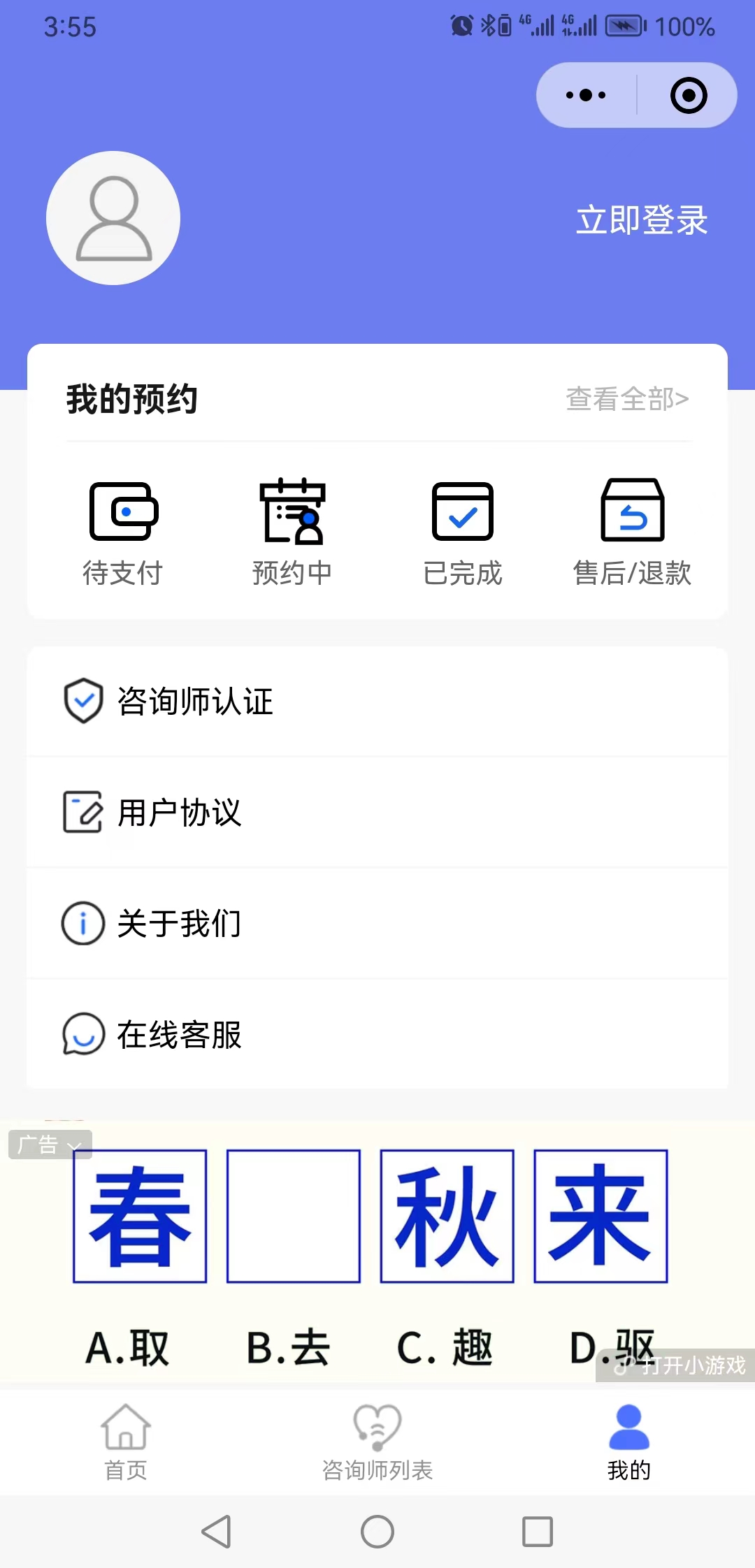The height and width of the screenshot is (1568, 755).
Task: Tap the default profile avatar
Action: pos(113,218)
